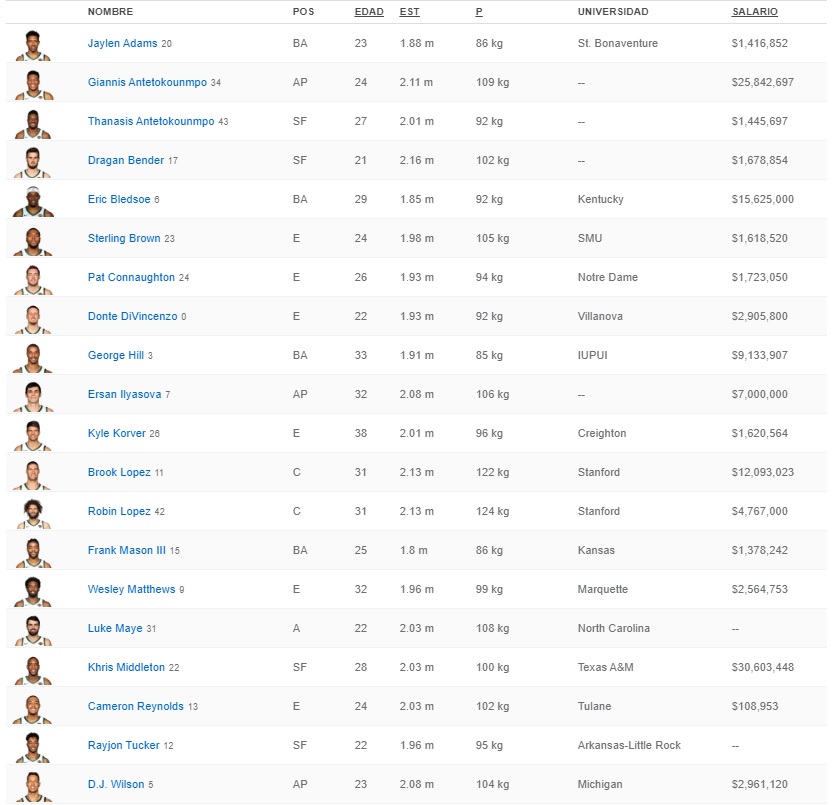This screenshot has width=837, height=805.
Task: Open Donte DiVincenzo's player link
Action: click(132, 317)
